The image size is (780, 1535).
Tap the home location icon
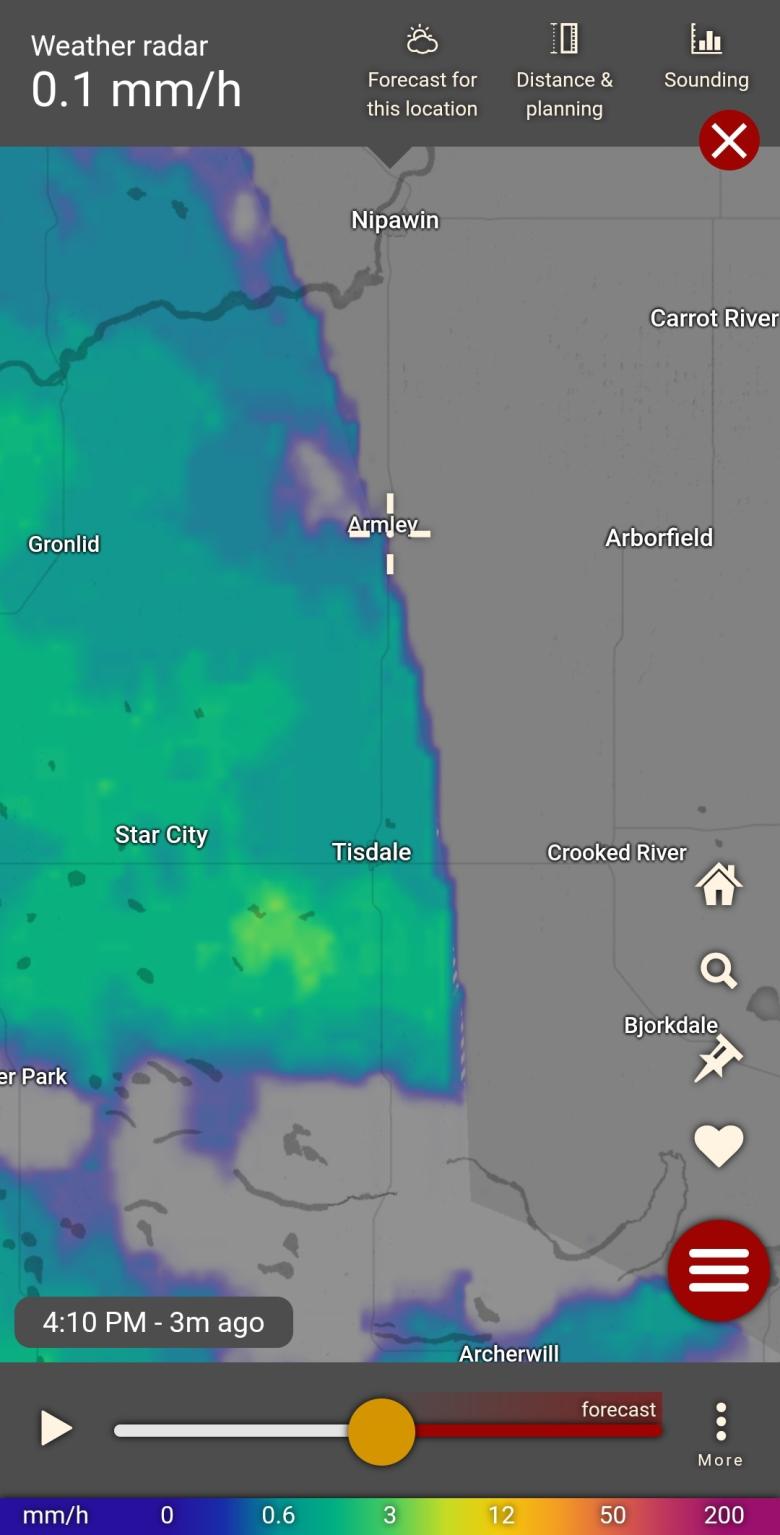coord(719,885)
